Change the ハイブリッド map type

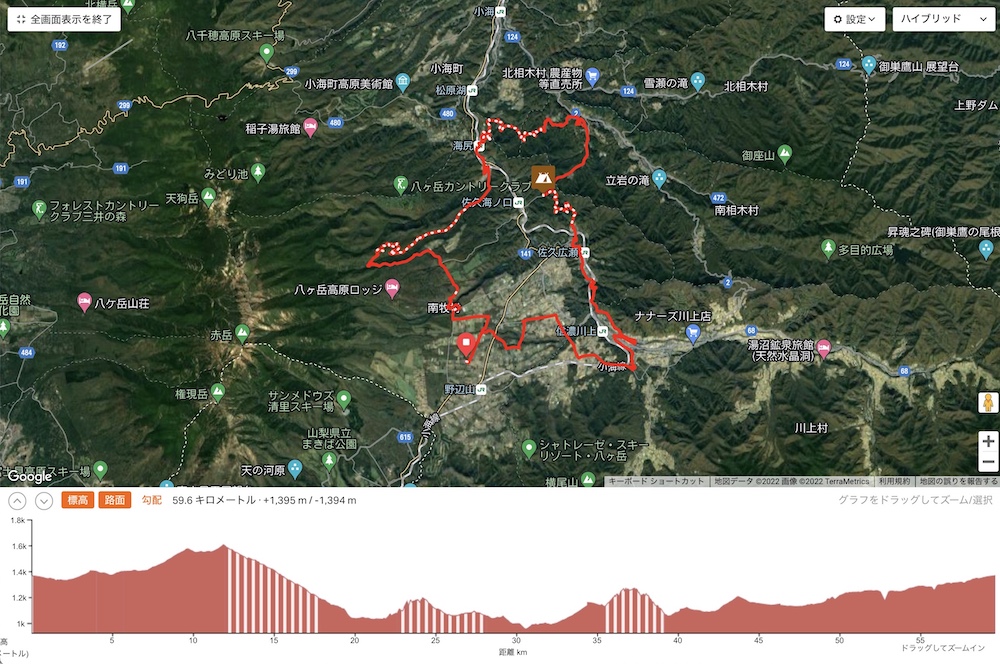[940, 19]
